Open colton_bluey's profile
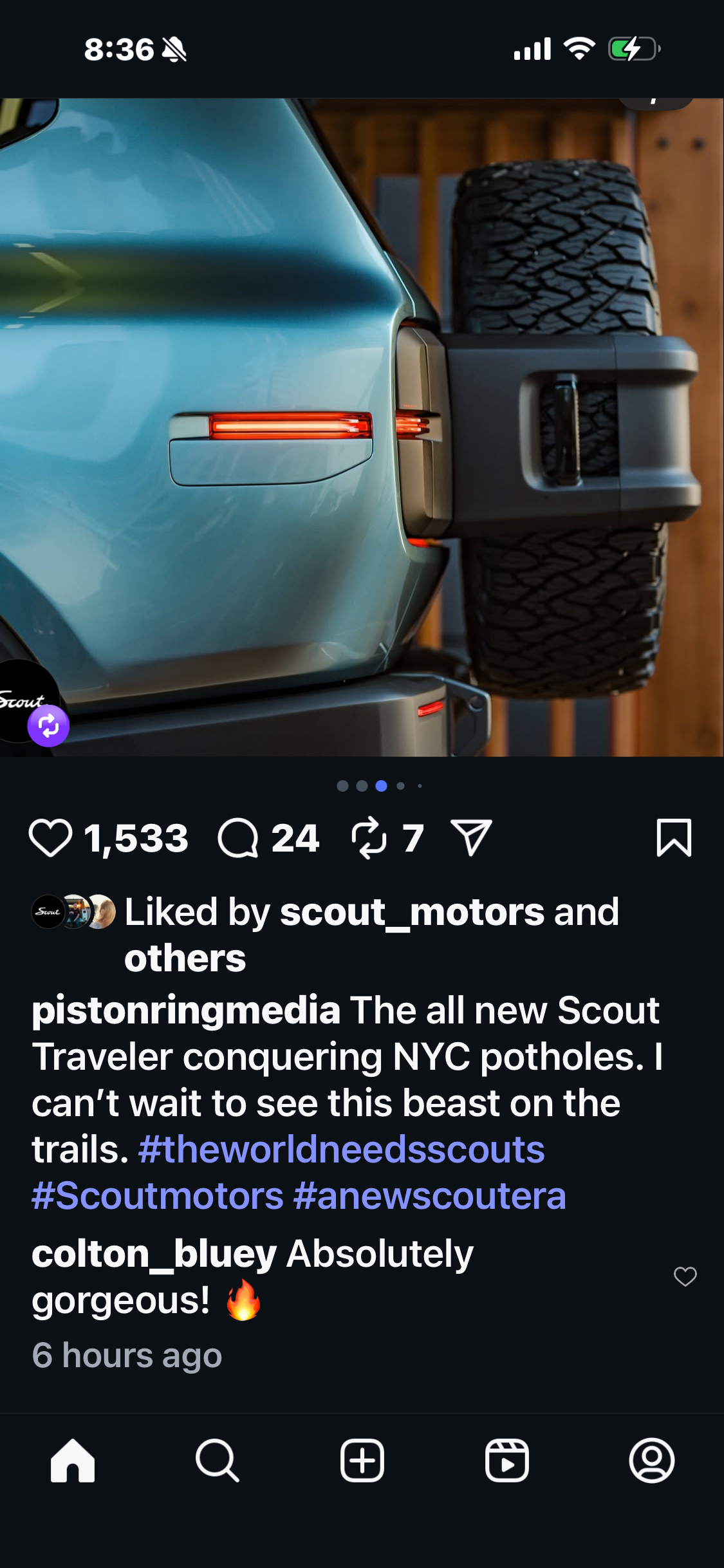The image size is (724, 1568). point(154,1254)
